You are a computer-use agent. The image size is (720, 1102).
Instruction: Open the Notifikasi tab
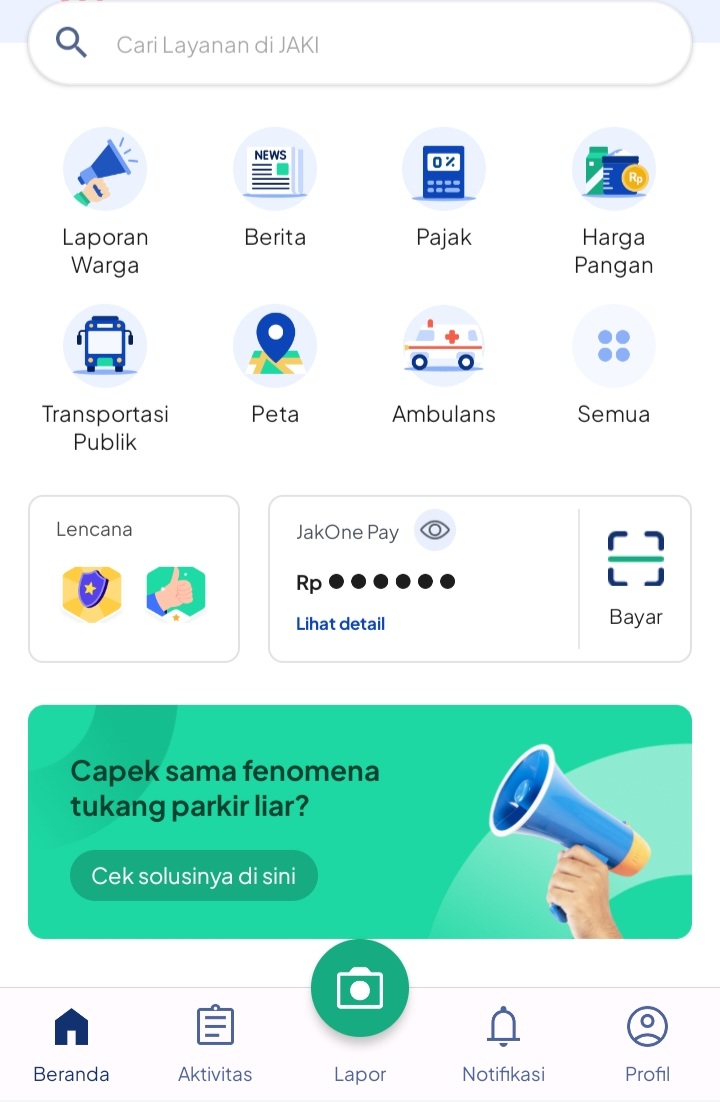(x=503, y=1044)
